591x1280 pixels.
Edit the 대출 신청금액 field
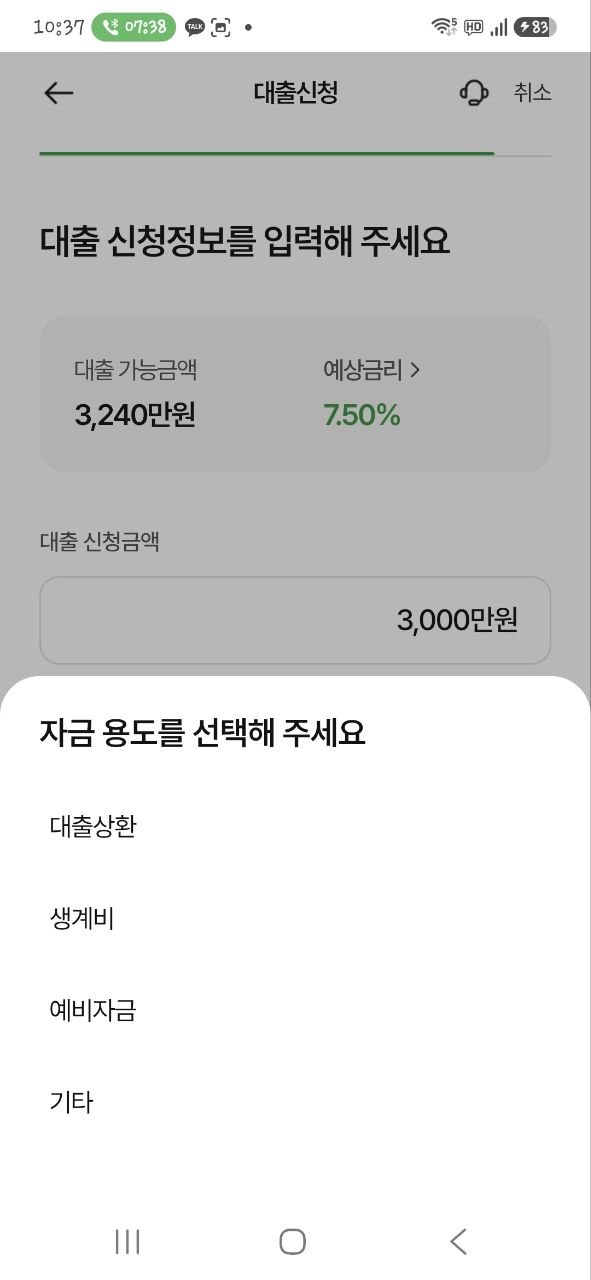(295, 620)
